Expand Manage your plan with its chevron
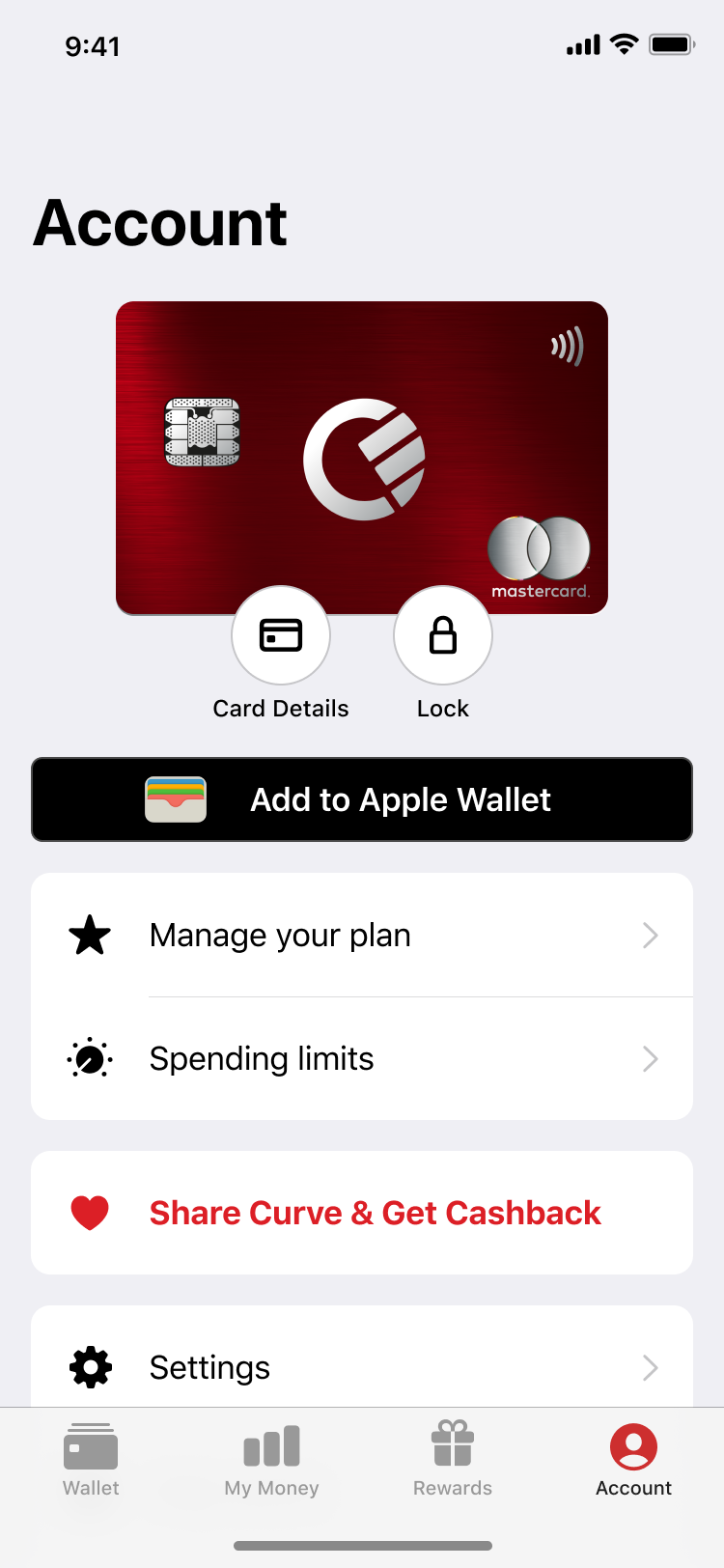Viewport: 724px width, 1568px height. click(x=650, y=934)
